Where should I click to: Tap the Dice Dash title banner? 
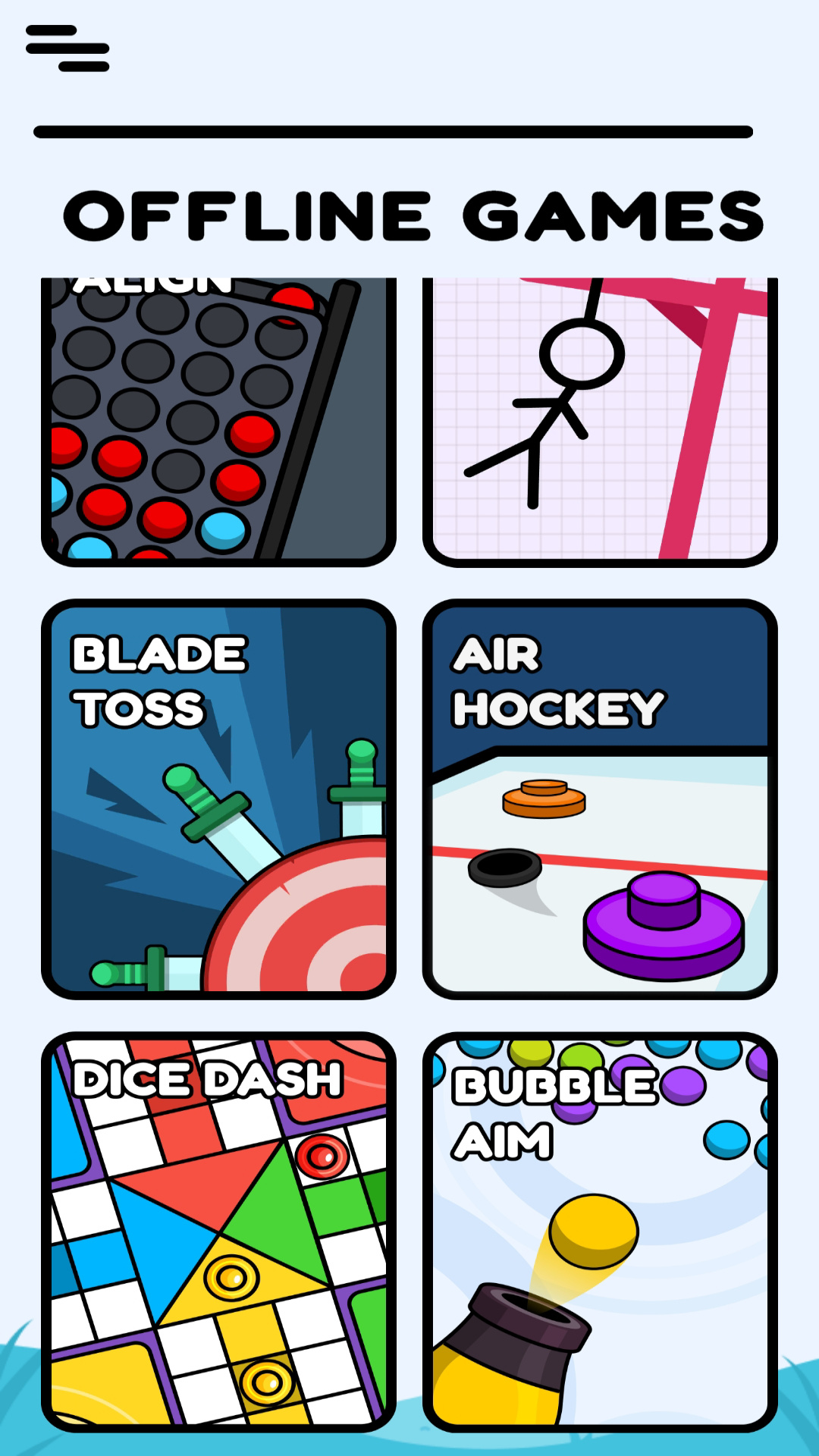209,1077
